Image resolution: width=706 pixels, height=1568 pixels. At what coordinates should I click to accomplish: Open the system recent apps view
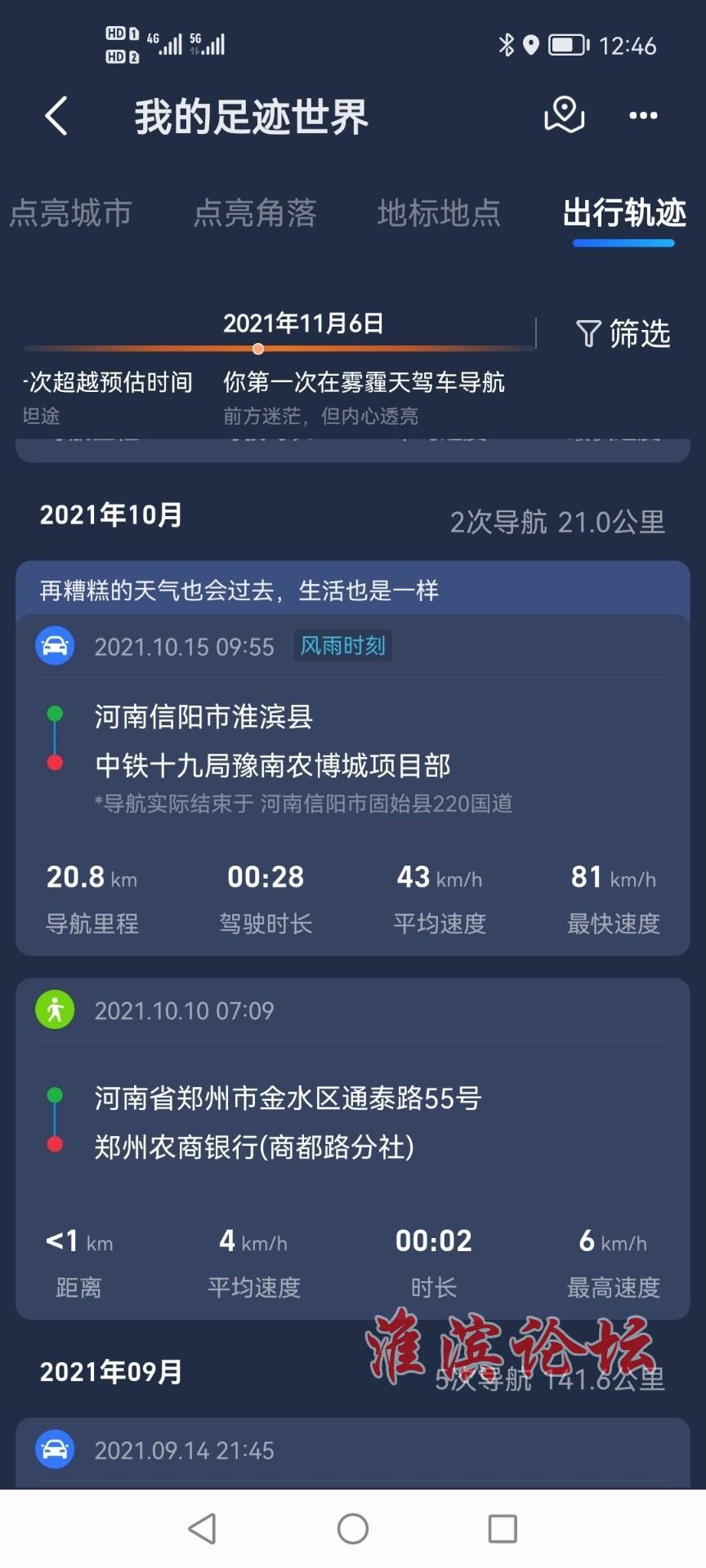click(502, 1528)
